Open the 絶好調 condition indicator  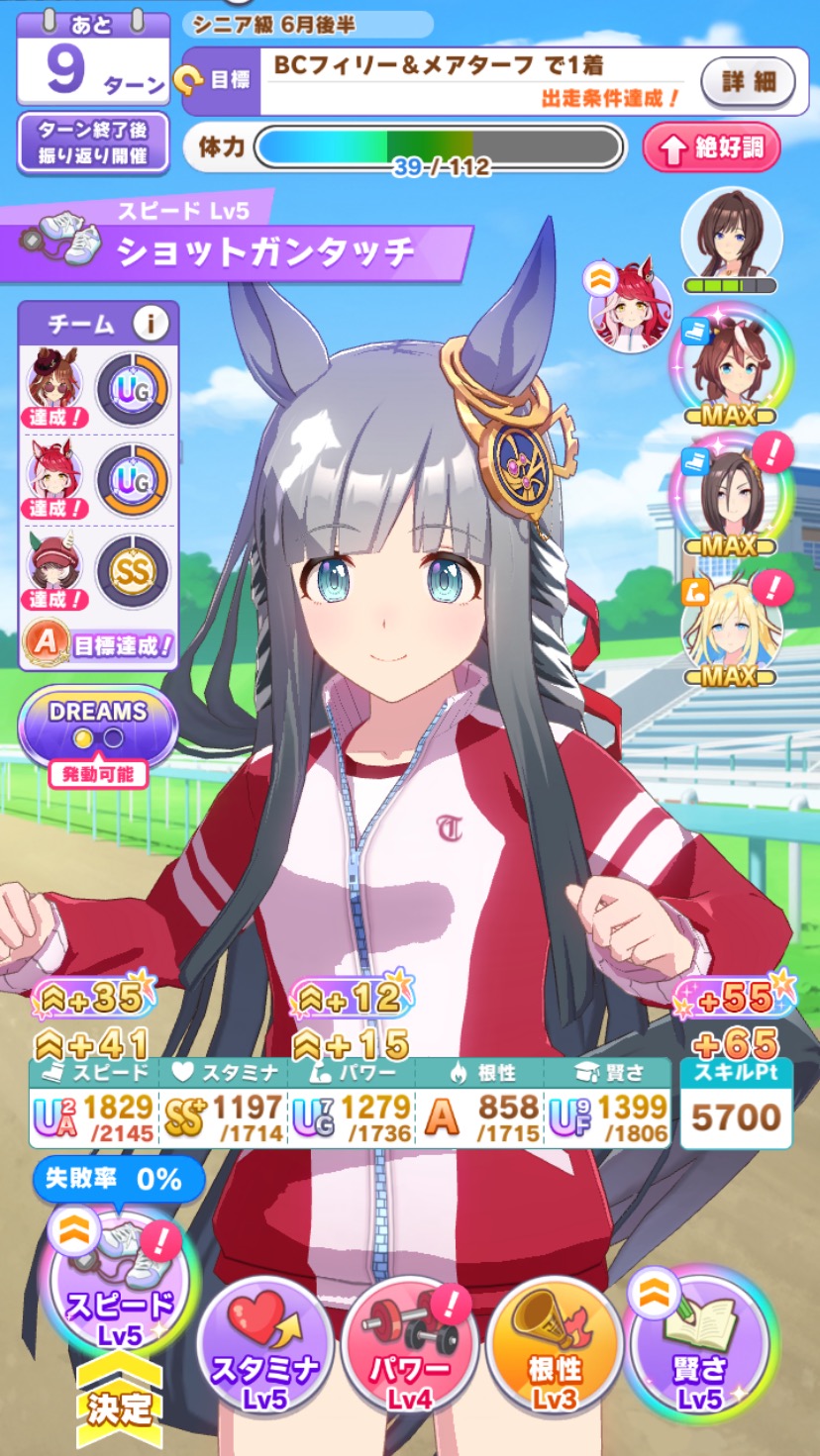tap(711, 148)
